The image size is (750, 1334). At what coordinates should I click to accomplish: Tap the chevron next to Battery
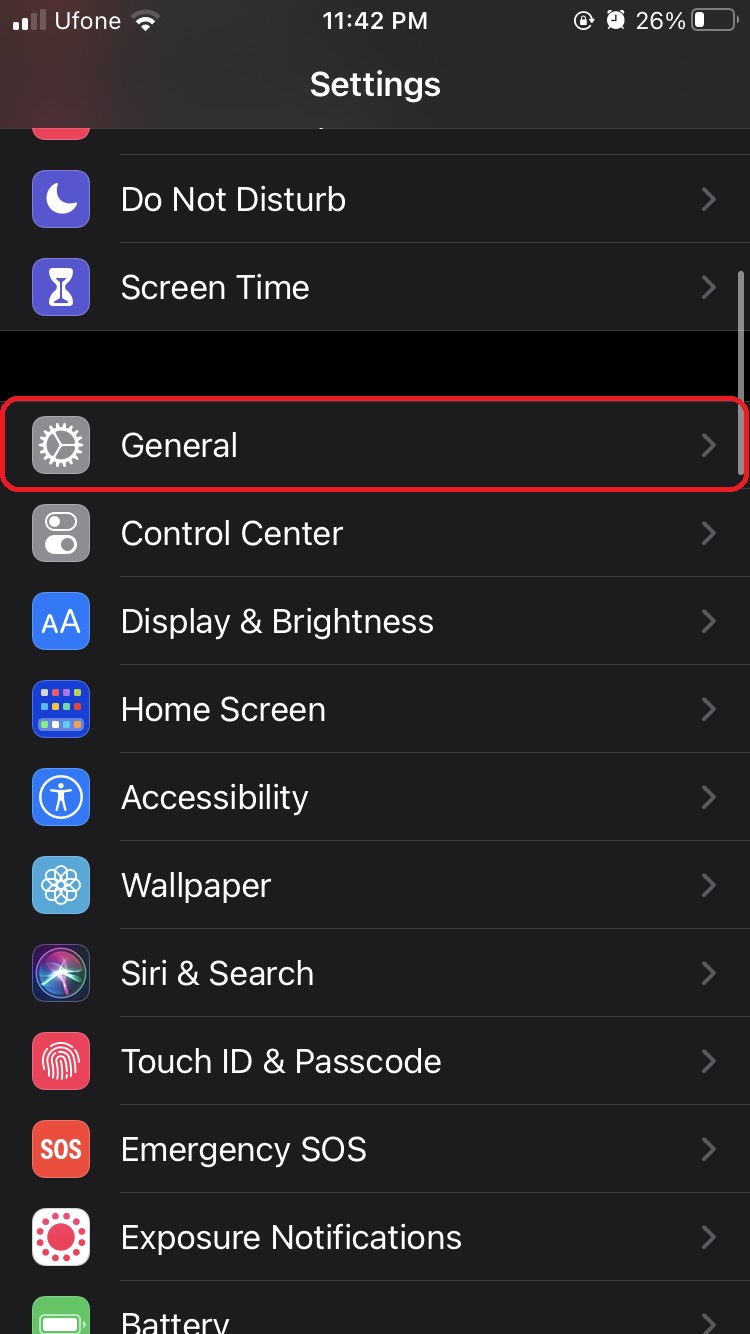708,1320
